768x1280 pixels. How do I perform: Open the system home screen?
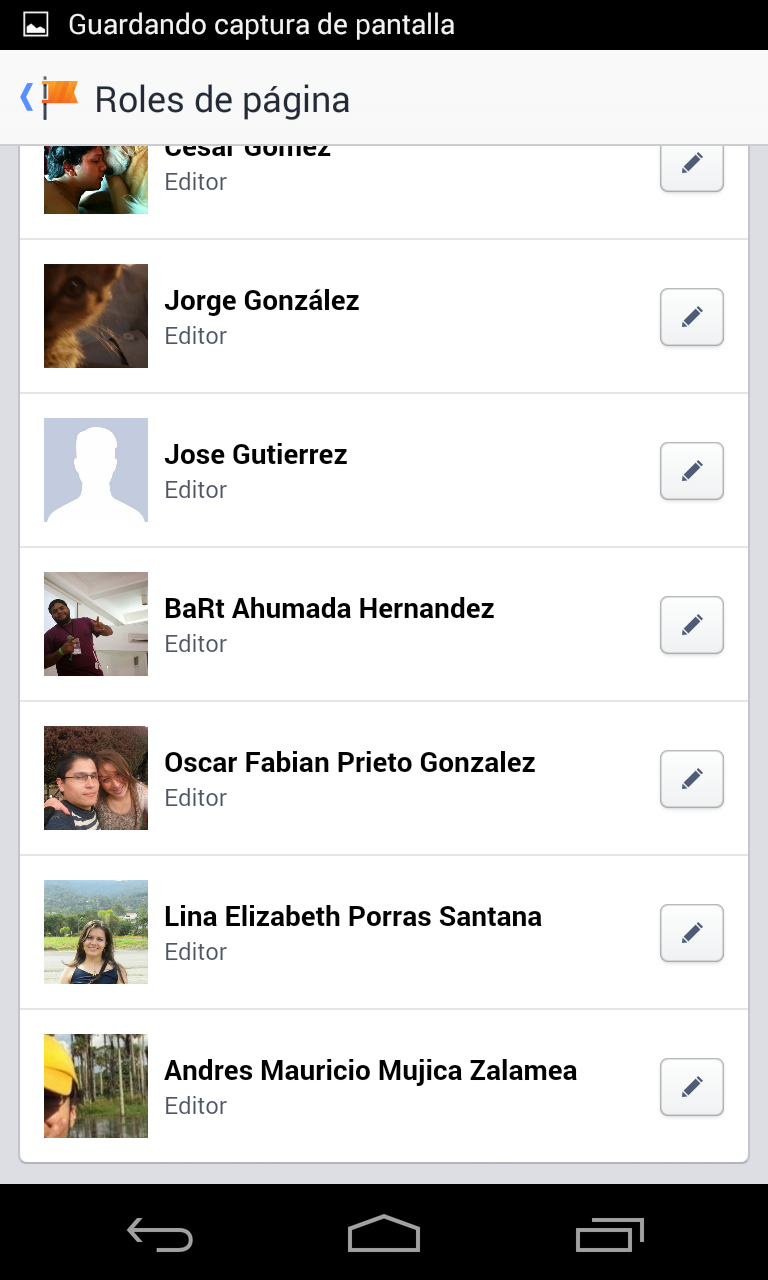tap(384, 1234)
